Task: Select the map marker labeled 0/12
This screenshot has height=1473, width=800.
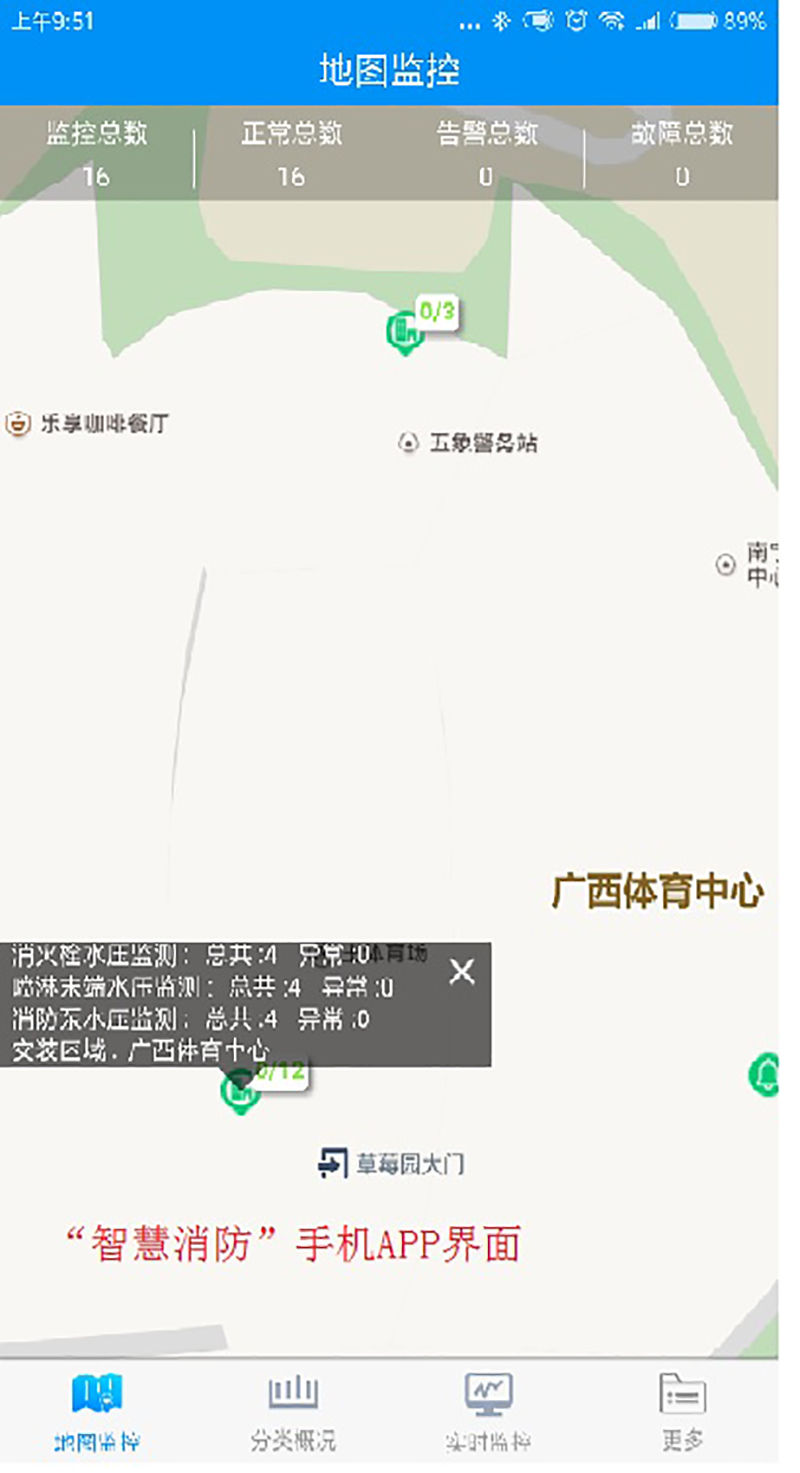Action: (240, 1090)
